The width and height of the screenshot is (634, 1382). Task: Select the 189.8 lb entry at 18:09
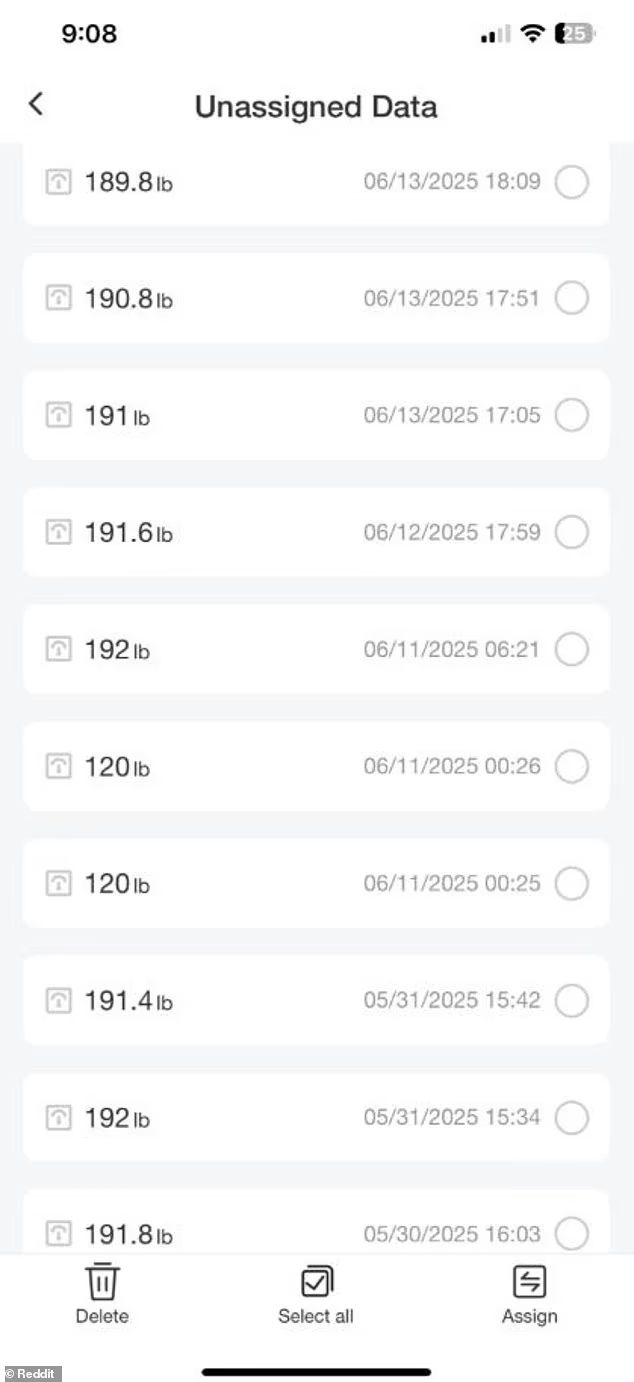pyautogui.click(x=571, y=182)
